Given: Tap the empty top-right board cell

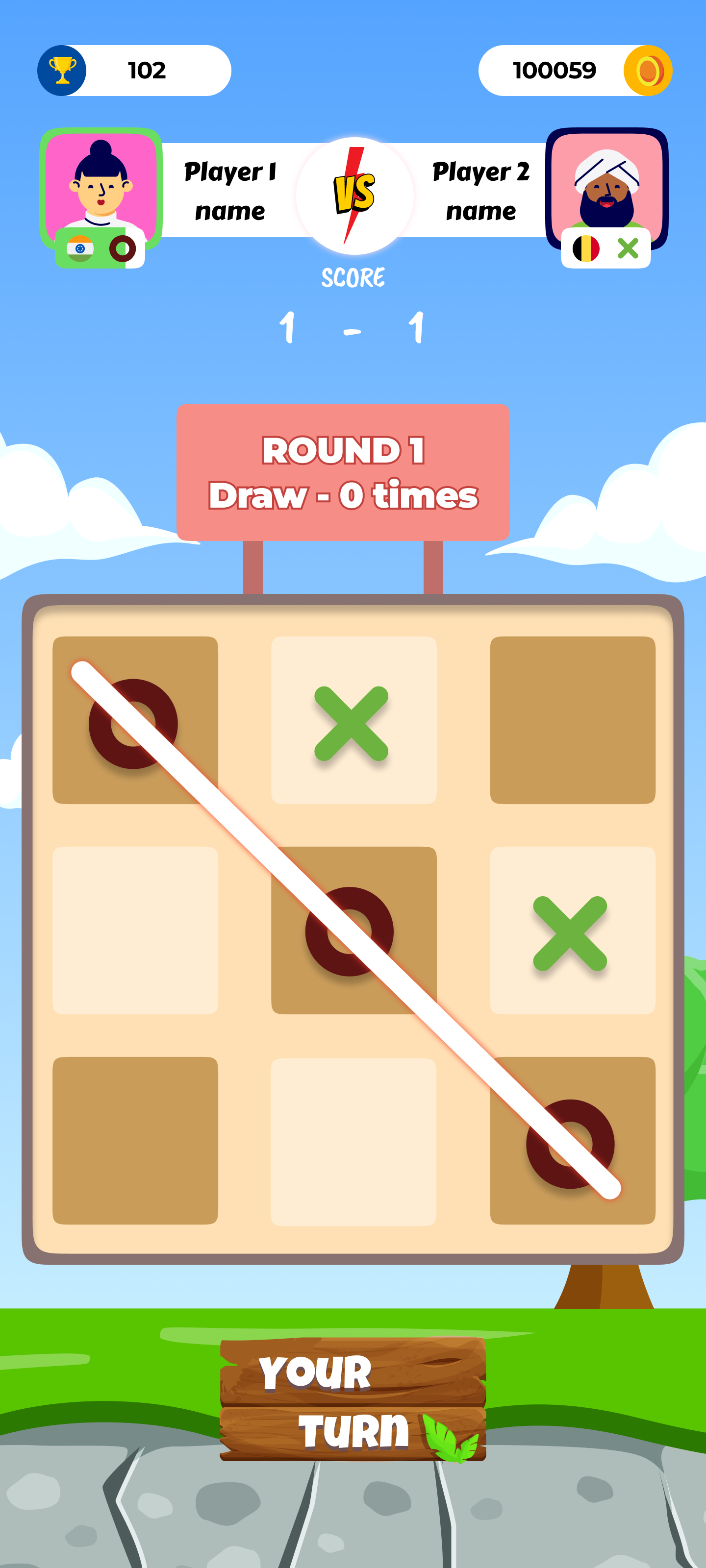Looking at the screenshot, I should click(x=572, y=719).
